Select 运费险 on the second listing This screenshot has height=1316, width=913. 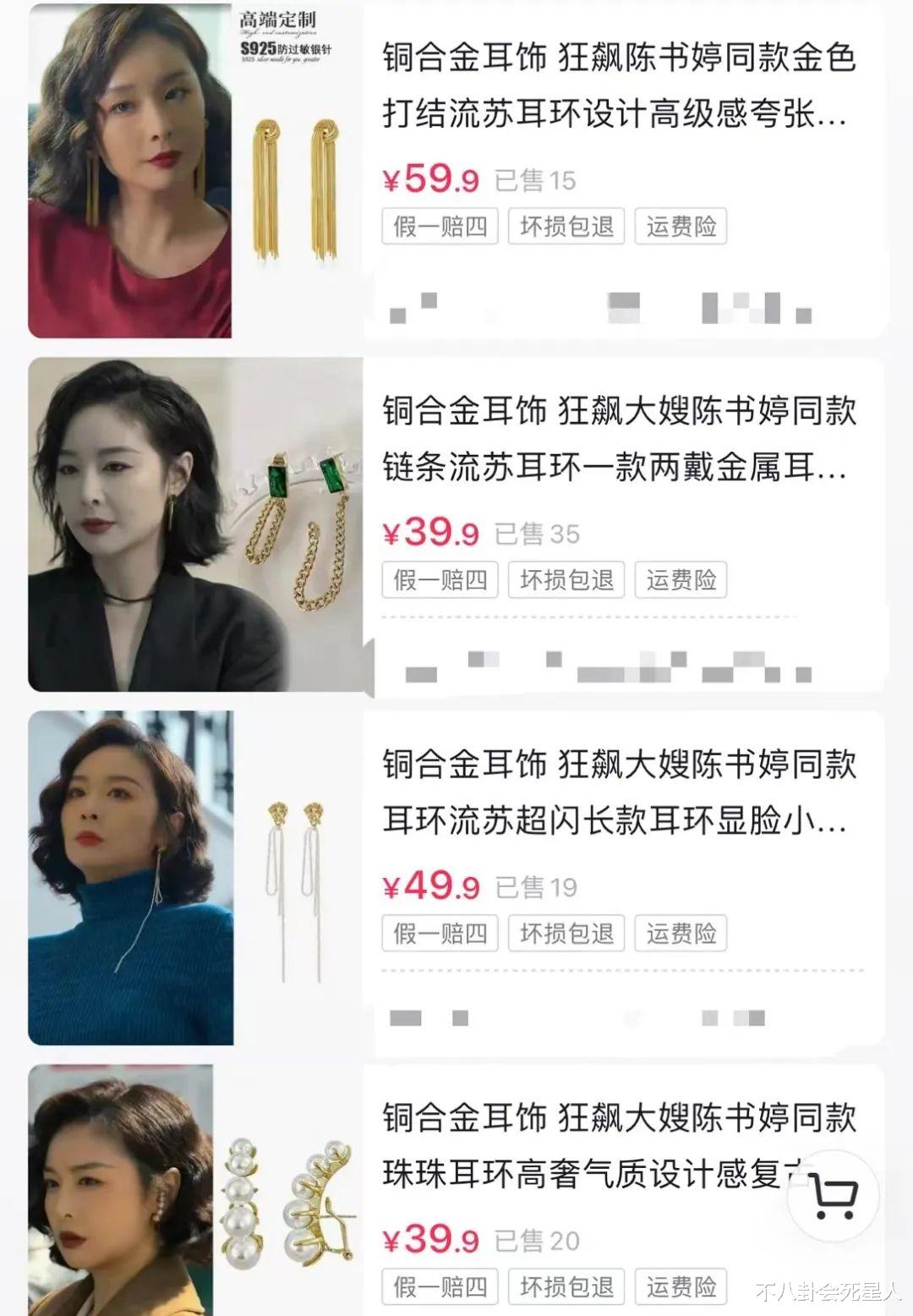[x=681, y=580]
